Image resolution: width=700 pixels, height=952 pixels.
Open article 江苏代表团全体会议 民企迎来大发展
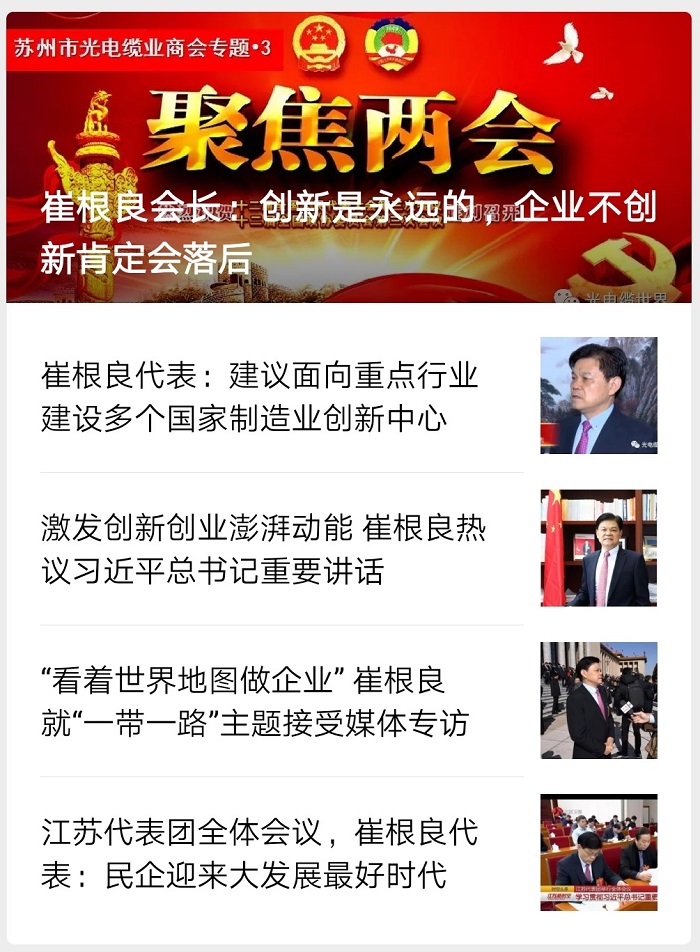[x=260, y=853]
